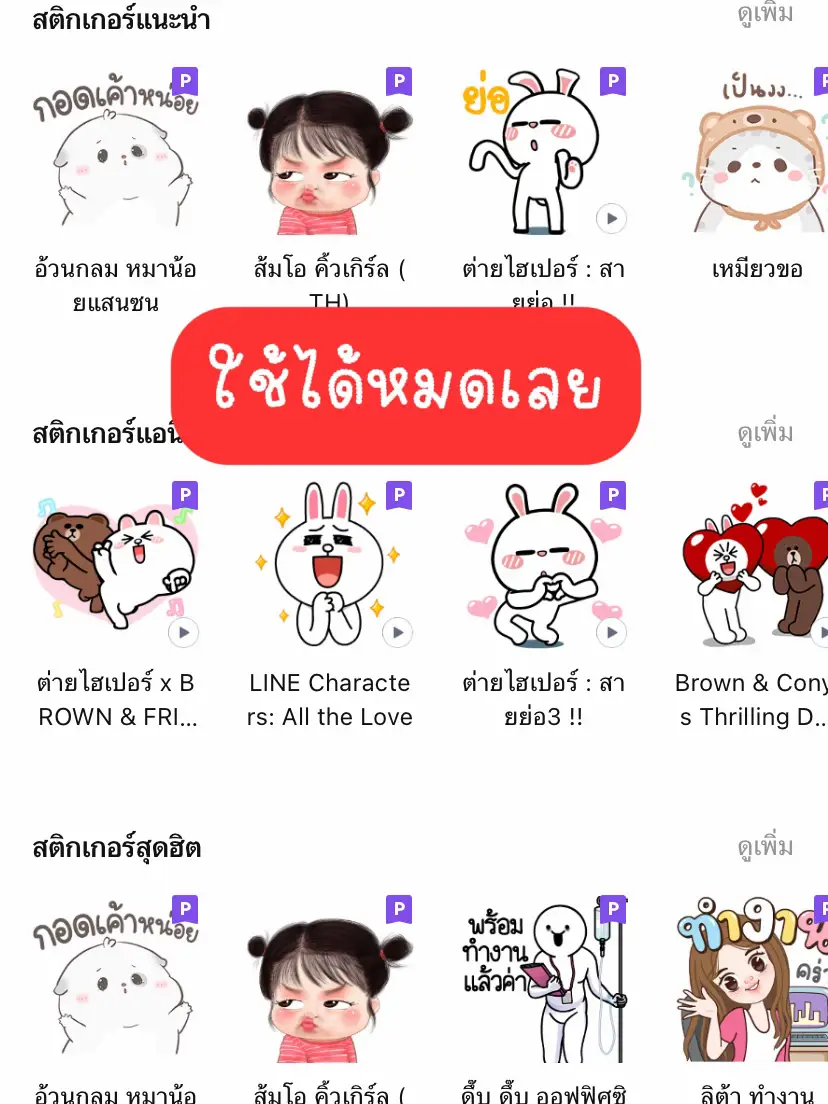The image size is (828, 1104).
Task: Tap the P badge on ส้มโอ คิ้วเกิร์ล sticker
Action: point(397,82)
